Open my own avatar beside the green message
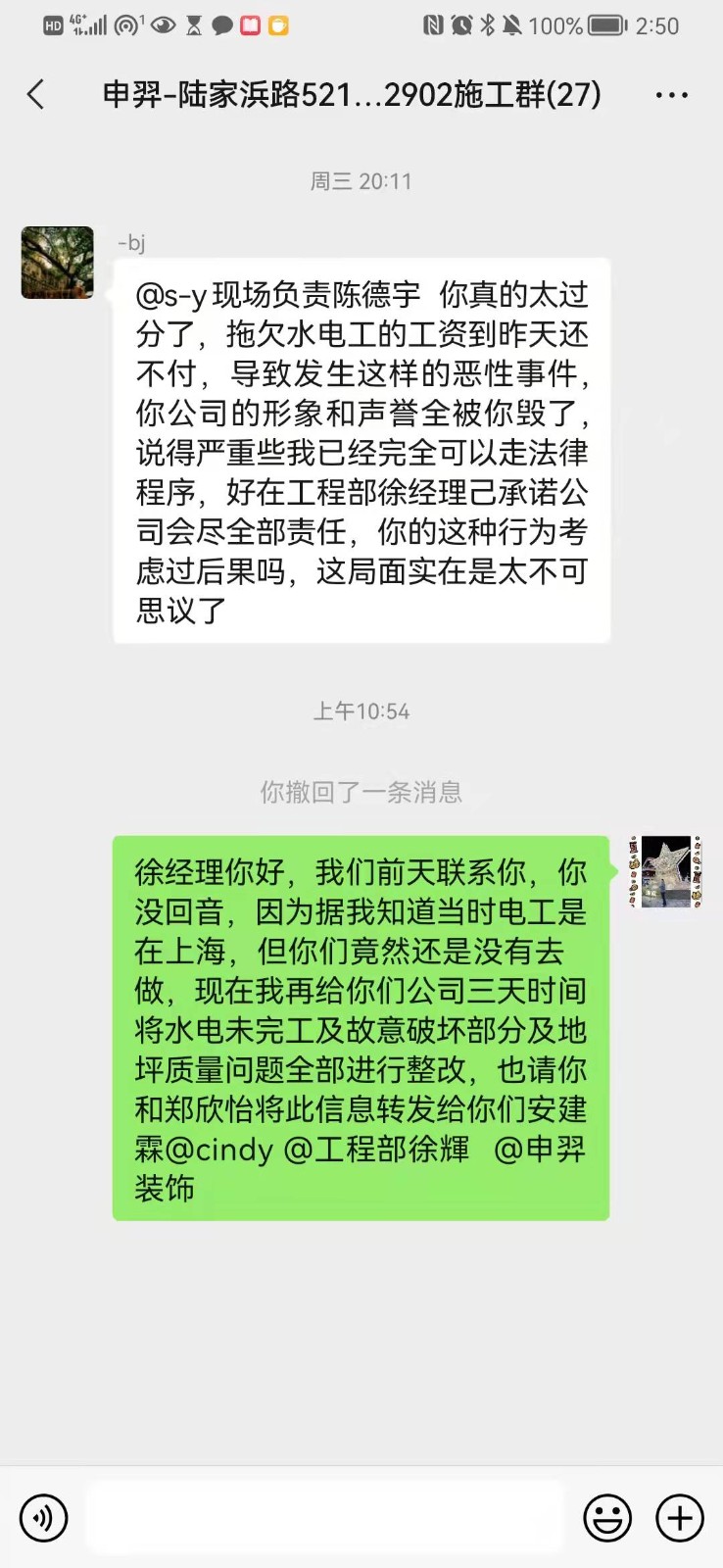This screenshot has width=723, height=1568. pyautogui.click(x=665, y=872)
